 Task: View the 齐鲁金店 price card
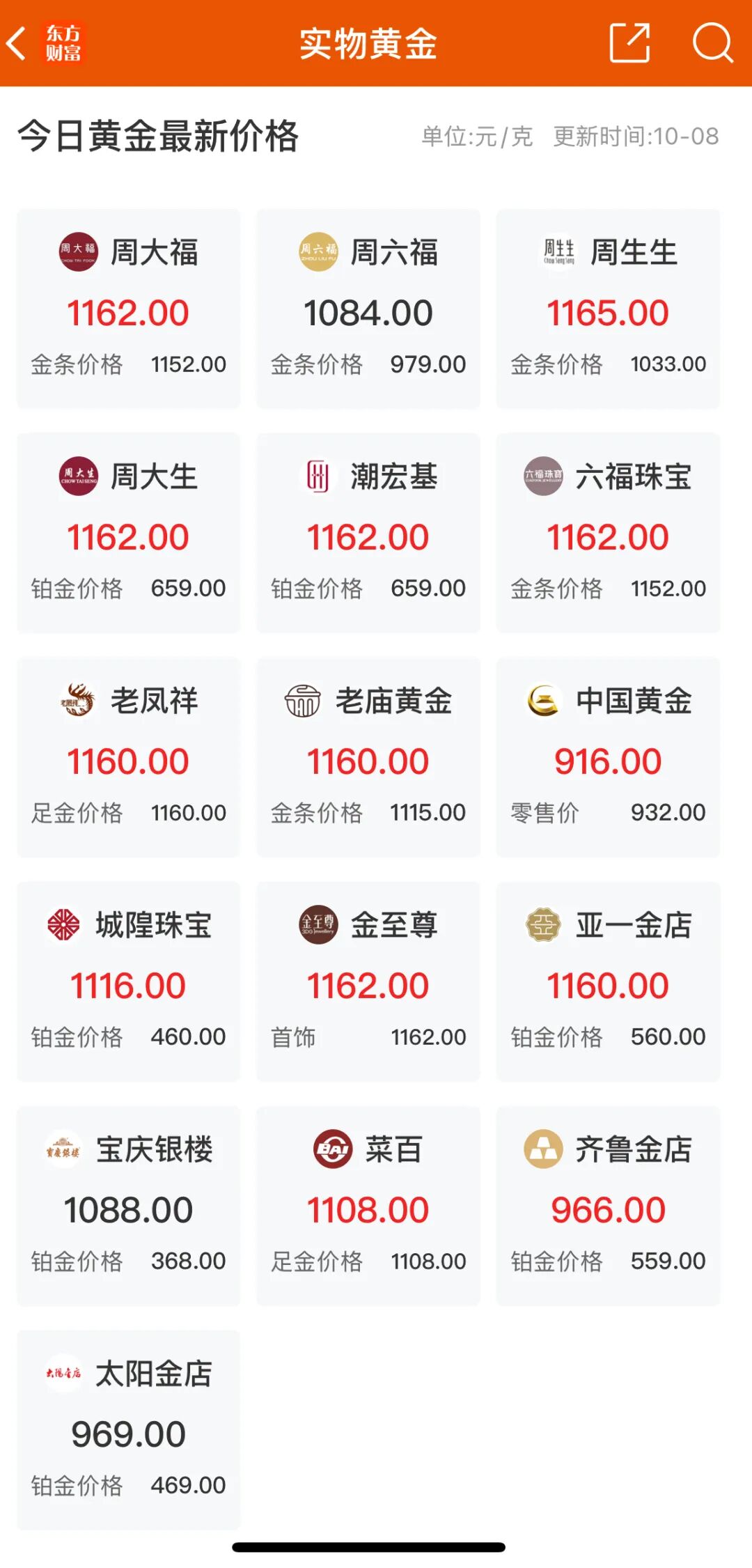click(608, 1206)
